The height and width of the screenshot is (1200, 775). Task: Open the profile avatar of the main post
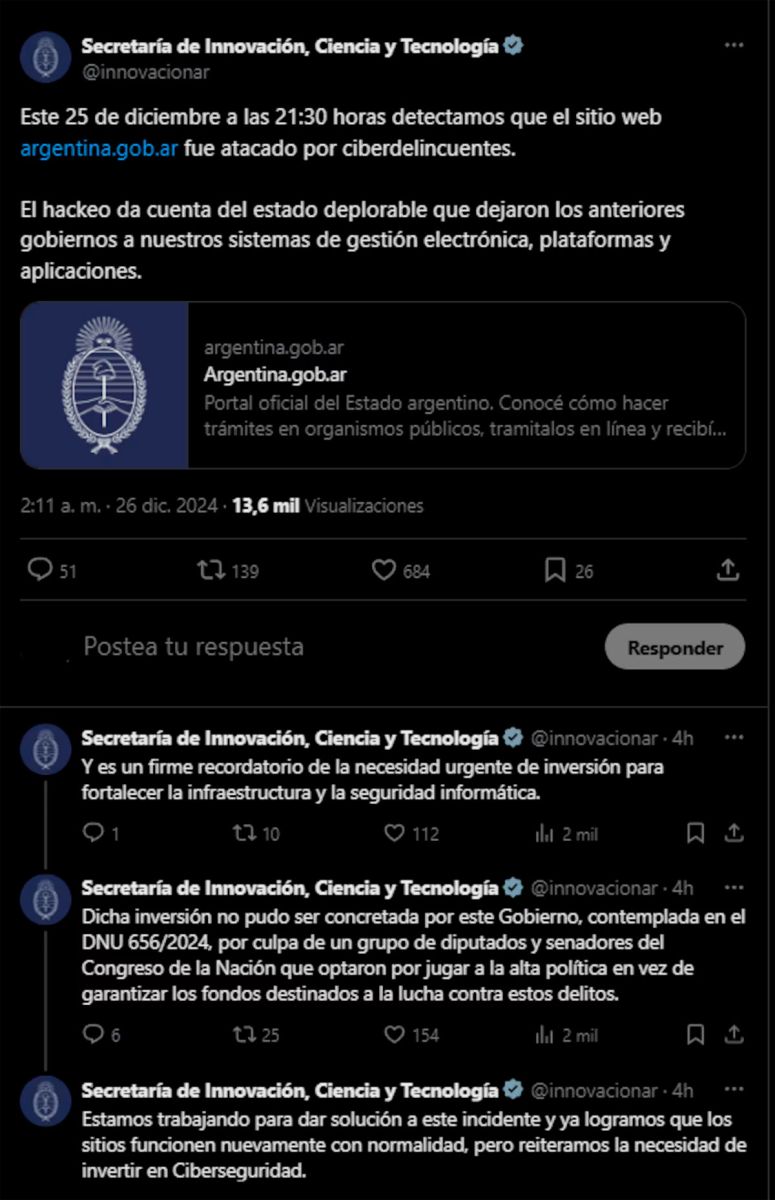click(x=46, y=57)
